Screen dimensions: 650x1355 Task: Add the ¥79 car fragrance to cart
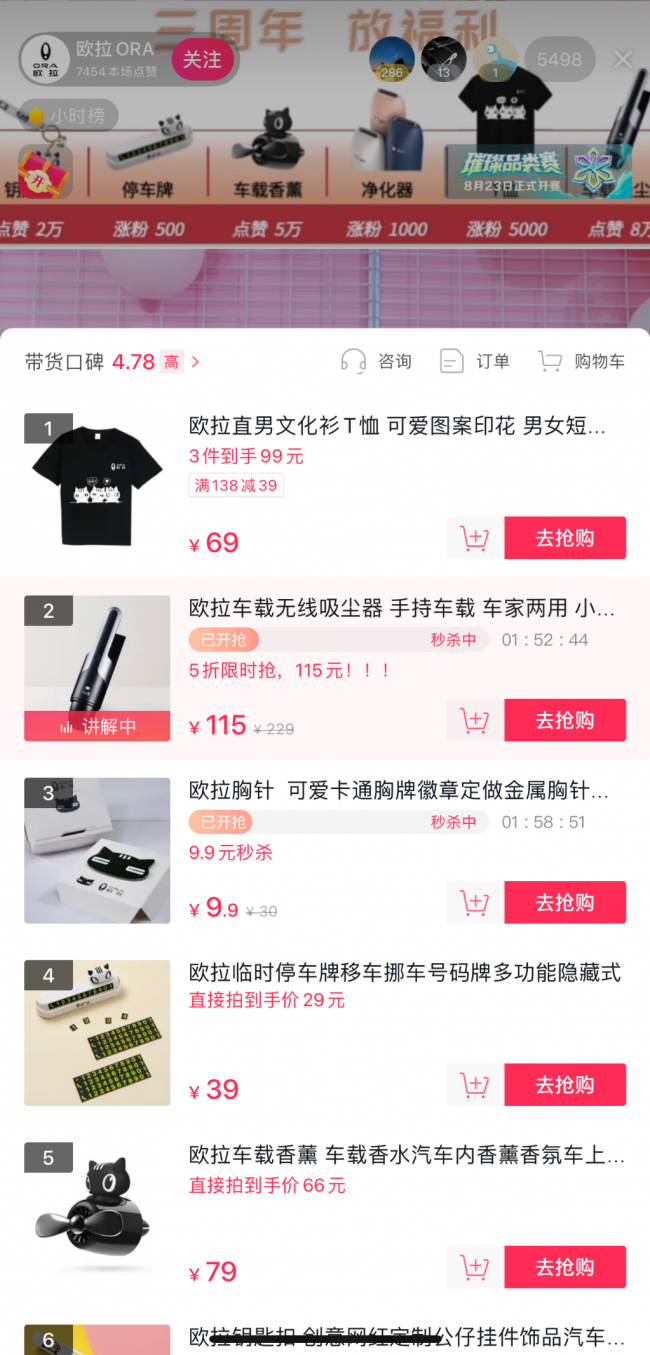click(475, 1267)
